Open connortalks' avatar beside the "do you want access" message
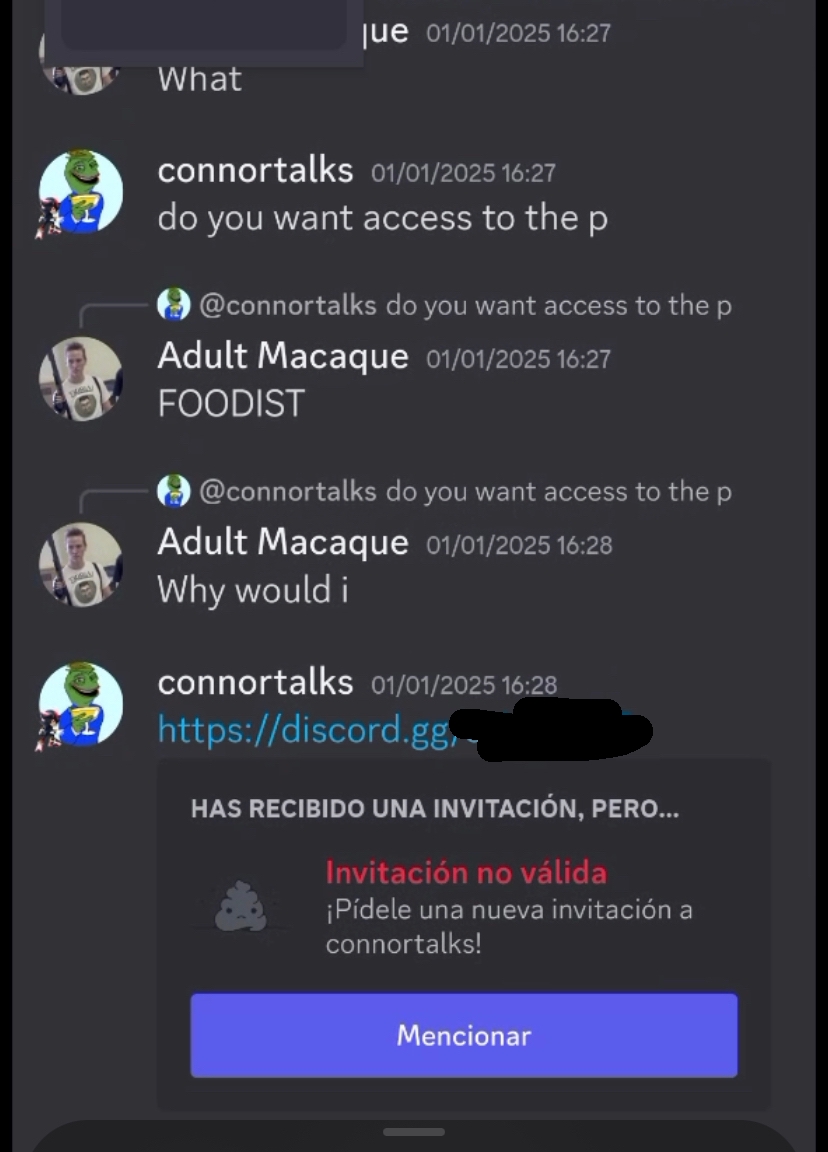828x1152 pixels. tap(80, 194)
